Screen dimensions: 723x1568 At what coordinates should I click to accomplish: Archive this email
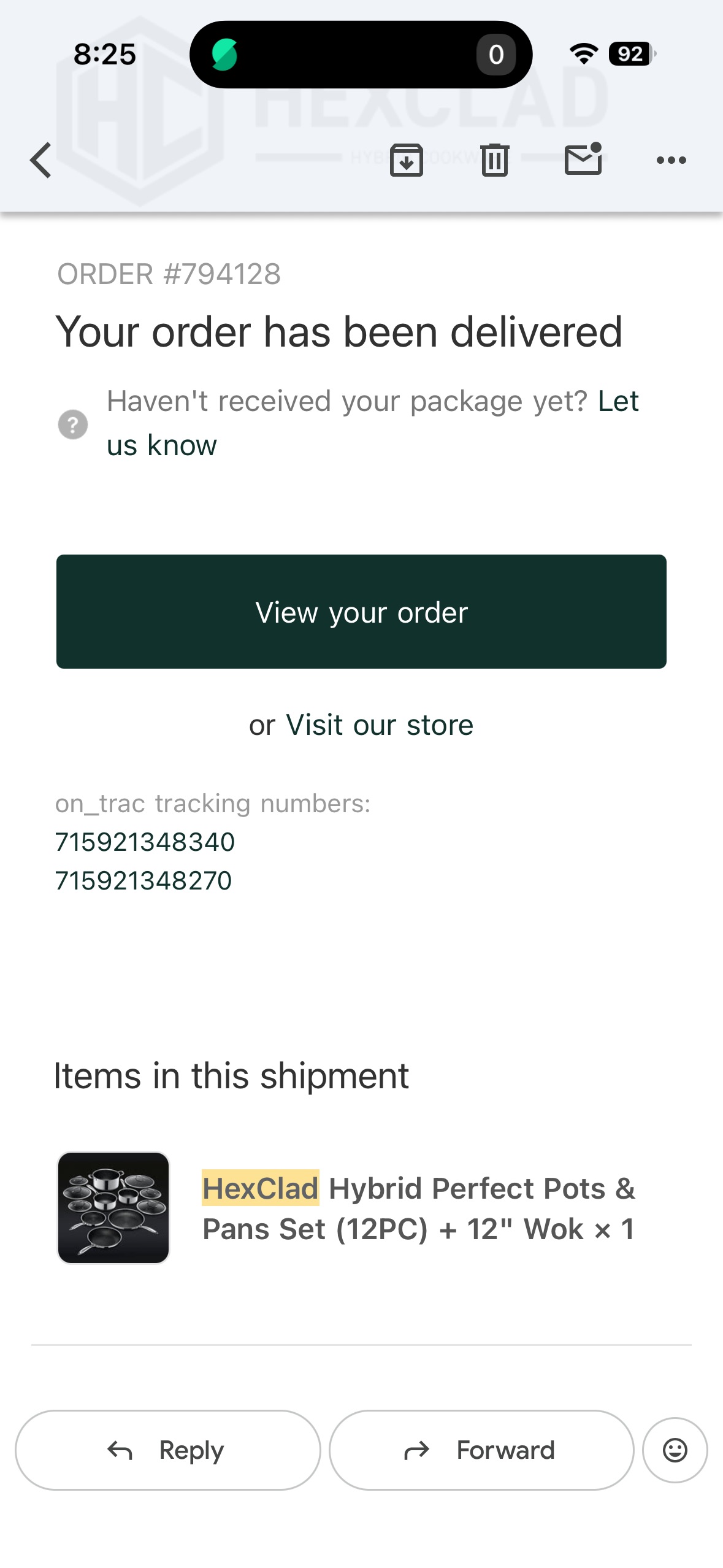pyautogui.click(x=406, y=160)
